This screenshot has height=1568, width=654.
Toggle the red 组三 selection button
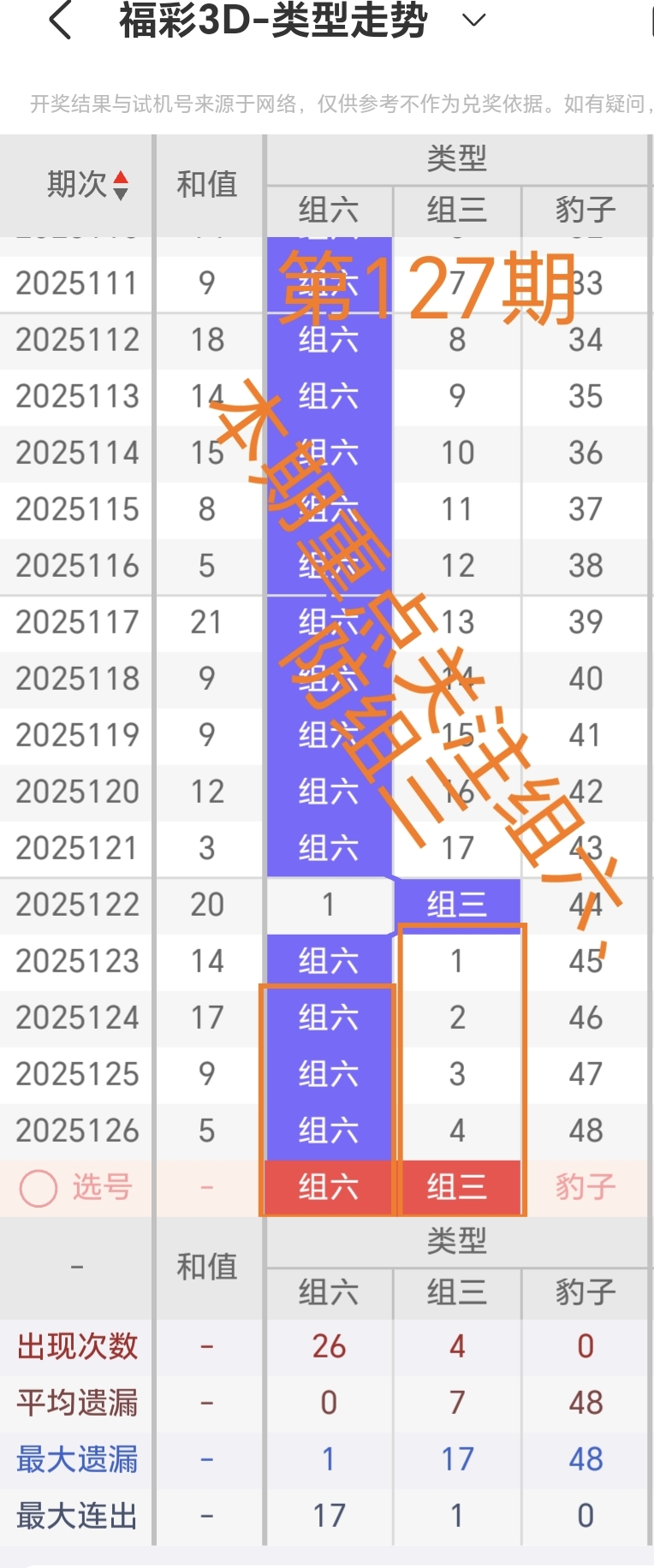(x=457, y=1188)
